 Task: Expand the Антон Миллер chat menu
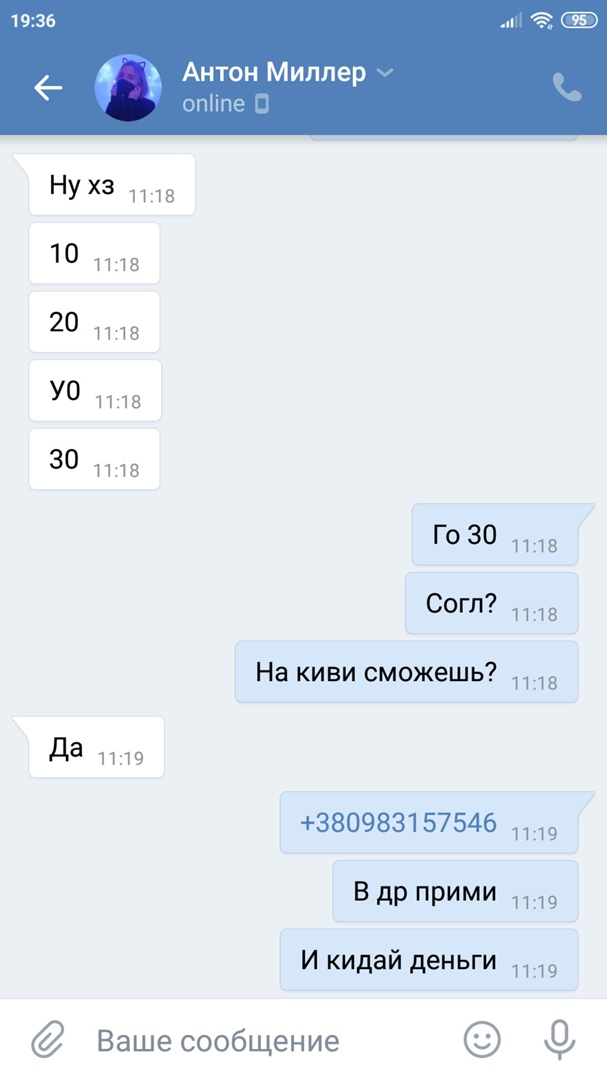point(385,73)
